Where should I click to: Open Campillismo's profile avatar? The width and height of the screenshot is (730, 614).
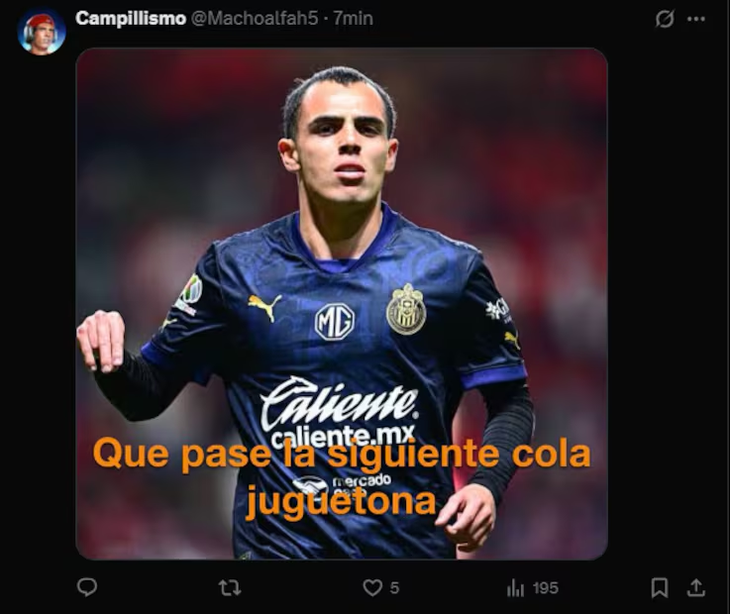point(42,32)
